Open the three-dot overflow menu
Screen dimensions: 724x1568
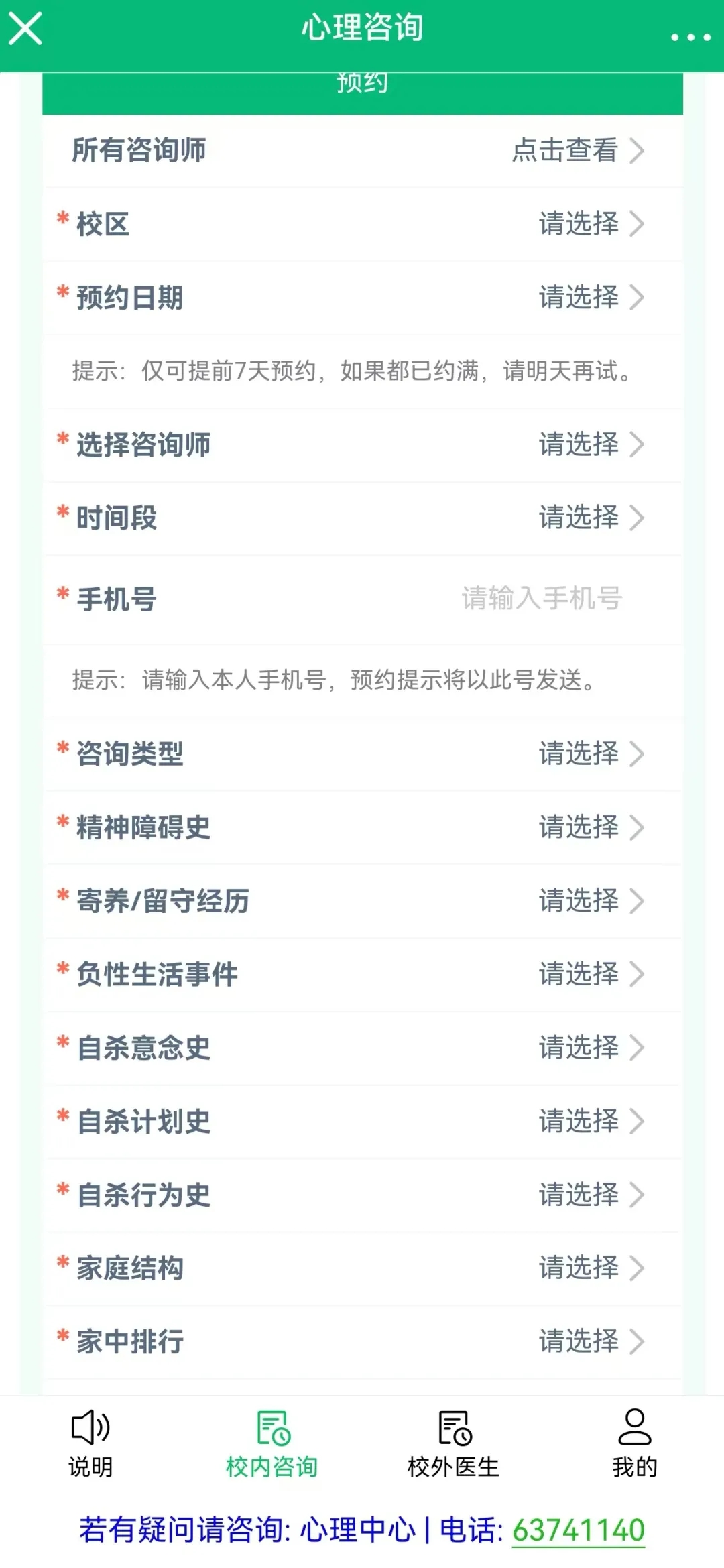[690, 37]
